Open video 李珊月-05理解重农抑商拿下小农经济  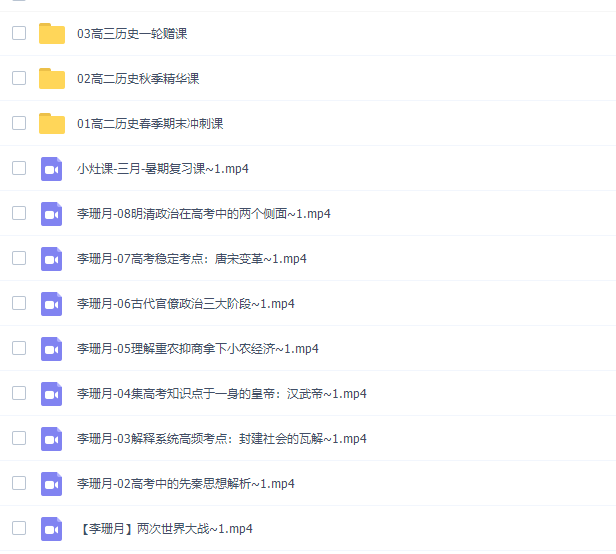(197, 349)
